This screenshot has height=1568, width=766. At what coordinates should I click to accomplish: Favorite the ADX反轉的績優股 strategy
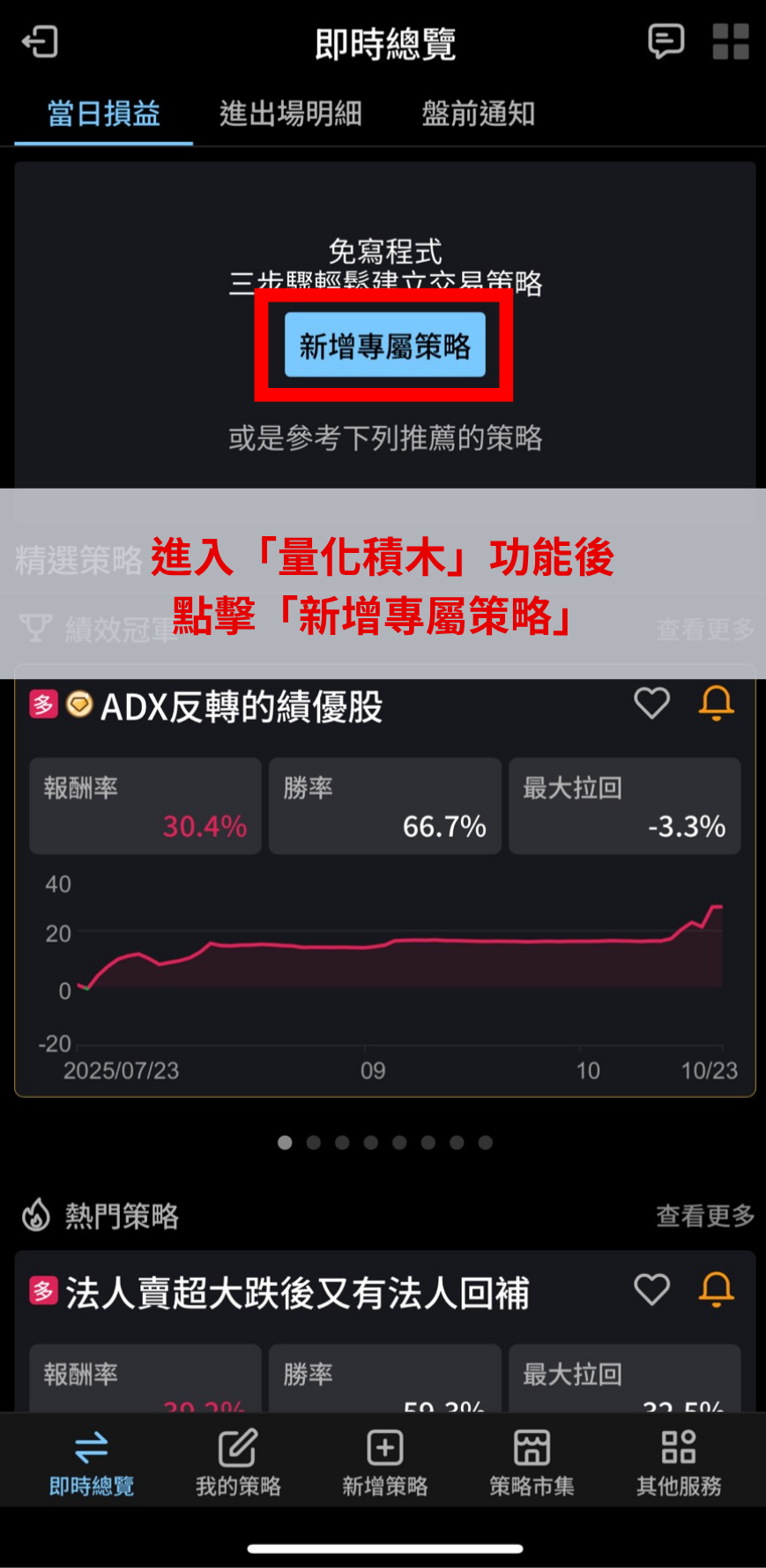point(651,703)
